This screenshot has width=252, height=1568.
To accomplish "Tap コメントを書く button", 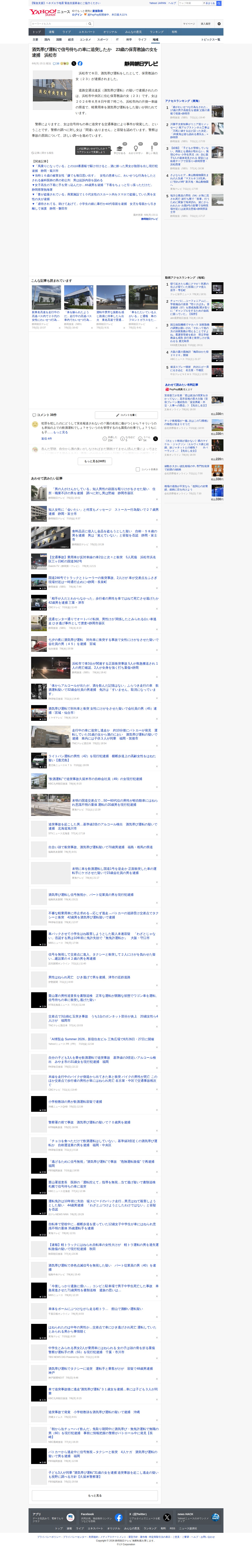I will point(126,415).
